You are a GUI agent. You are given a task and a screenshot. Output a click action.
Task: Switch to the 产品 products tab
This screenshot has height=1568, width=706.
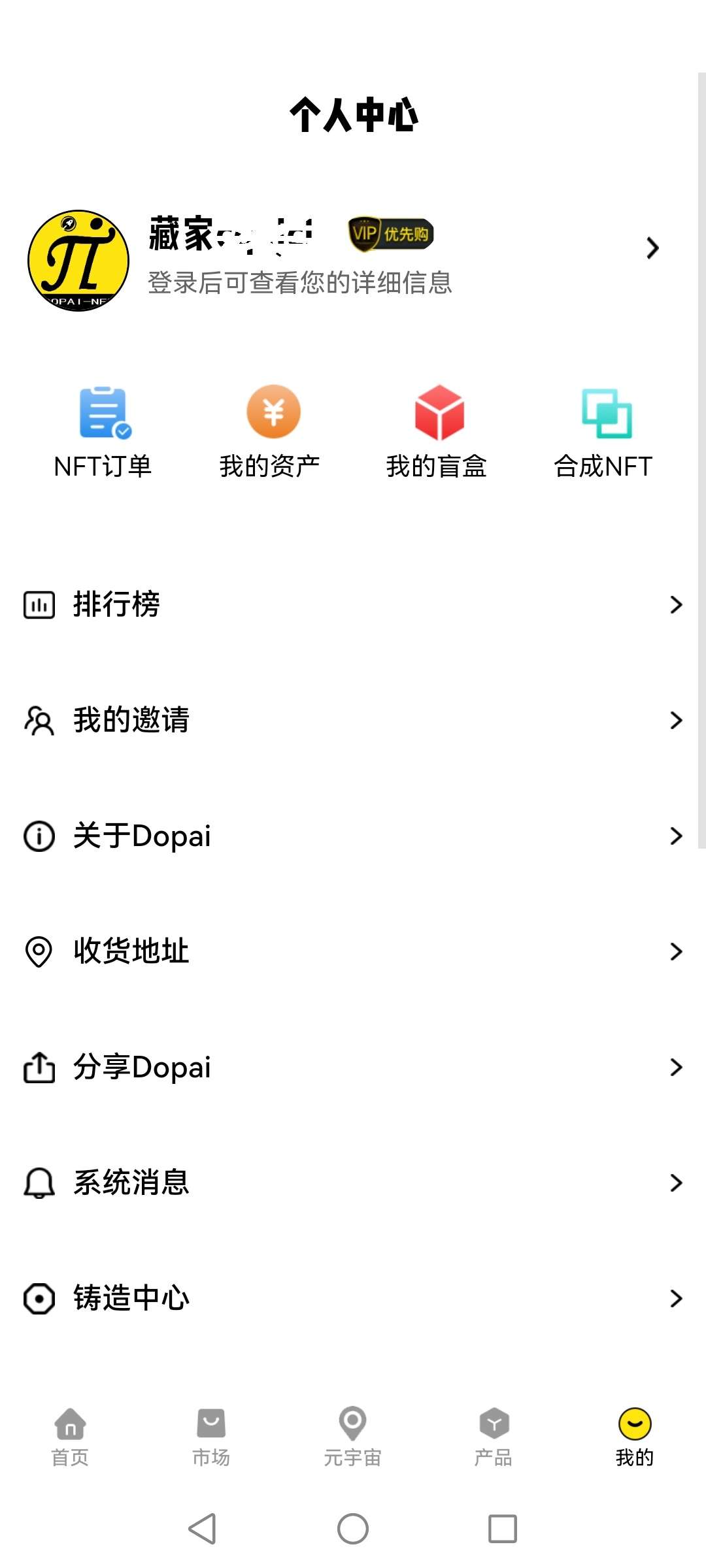494,1437
